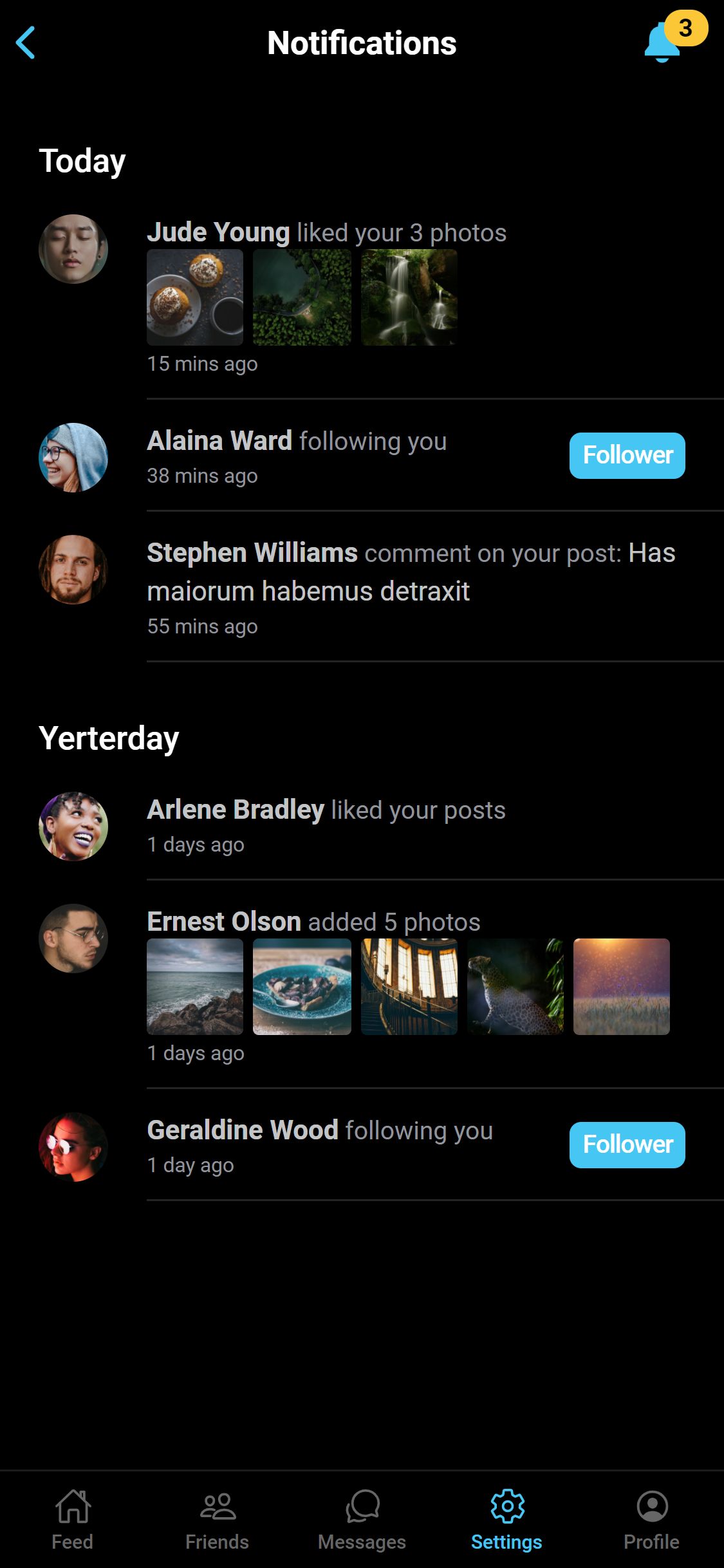Open Ernest Olson's leopard photo
The height and width of the screenshot is (1568, 724).
[515, 987]
